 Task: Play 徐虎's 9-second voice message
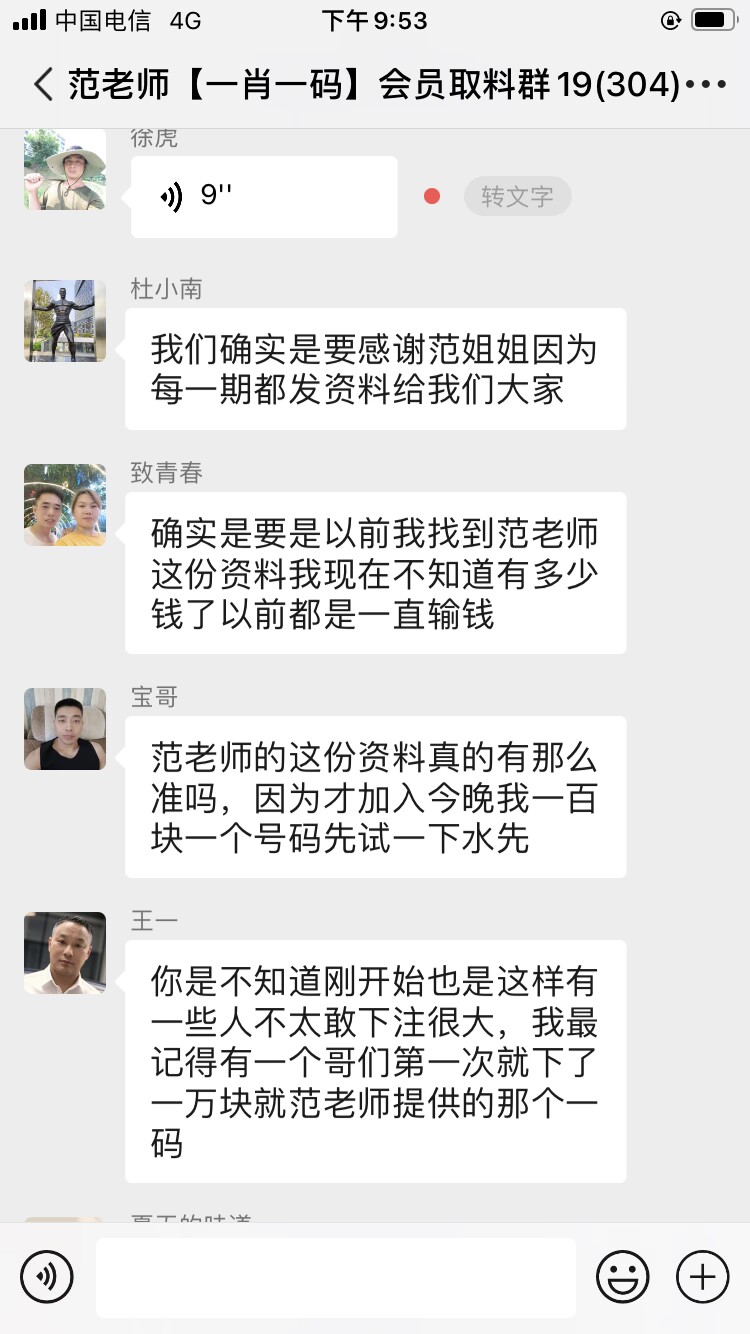coord(264,196)
